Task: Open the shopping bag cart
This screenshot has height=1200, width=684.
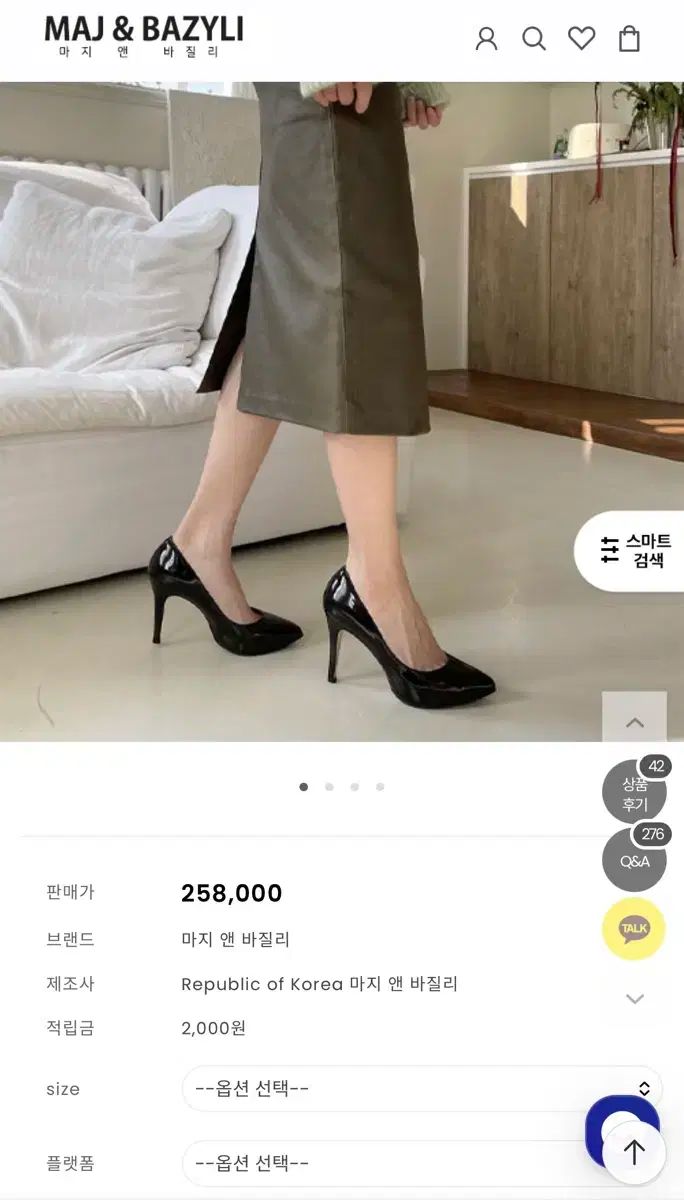Action: click(x=629, y=39)
